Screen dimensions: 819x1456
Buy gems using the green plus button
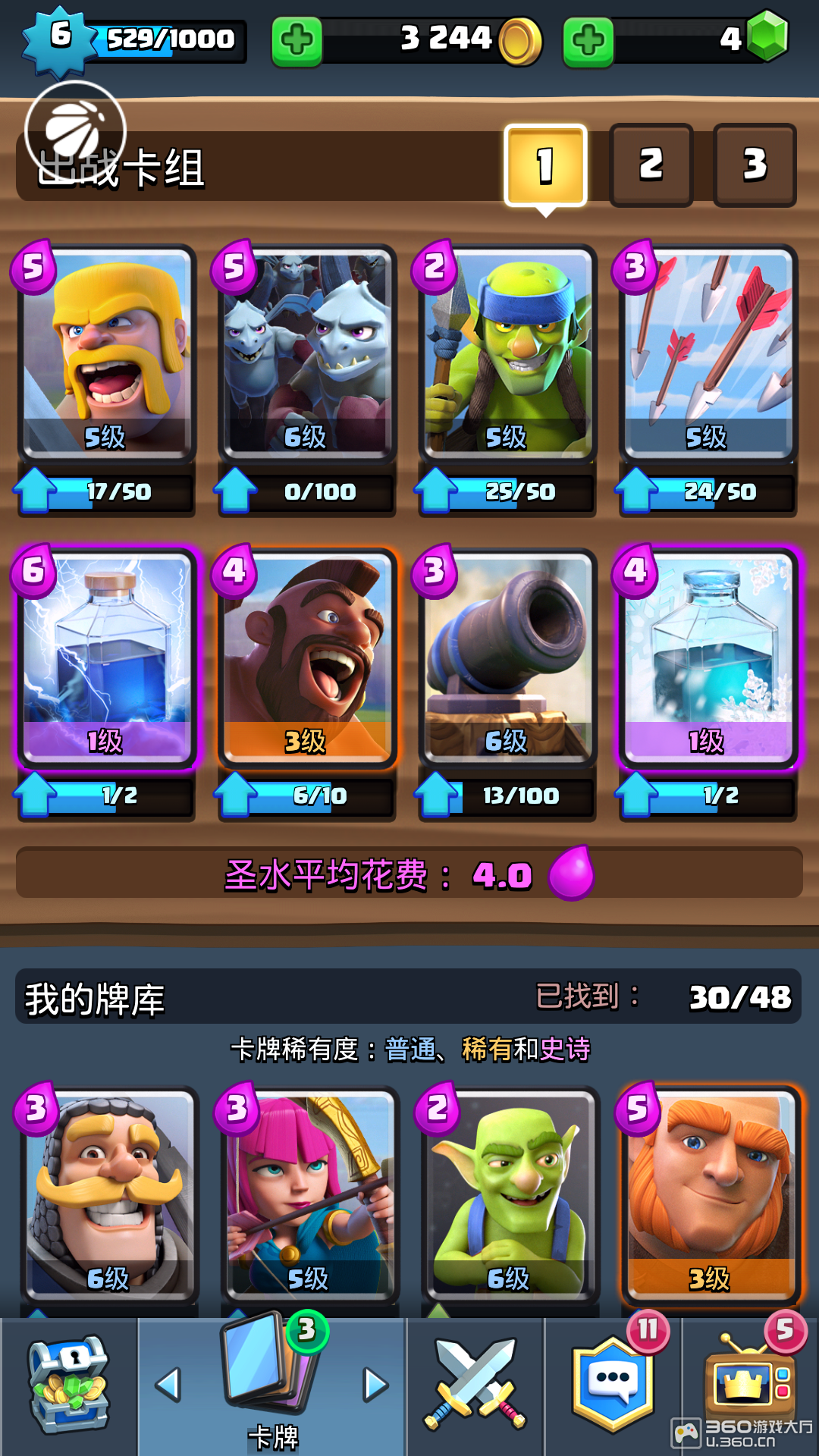point(588,41)
